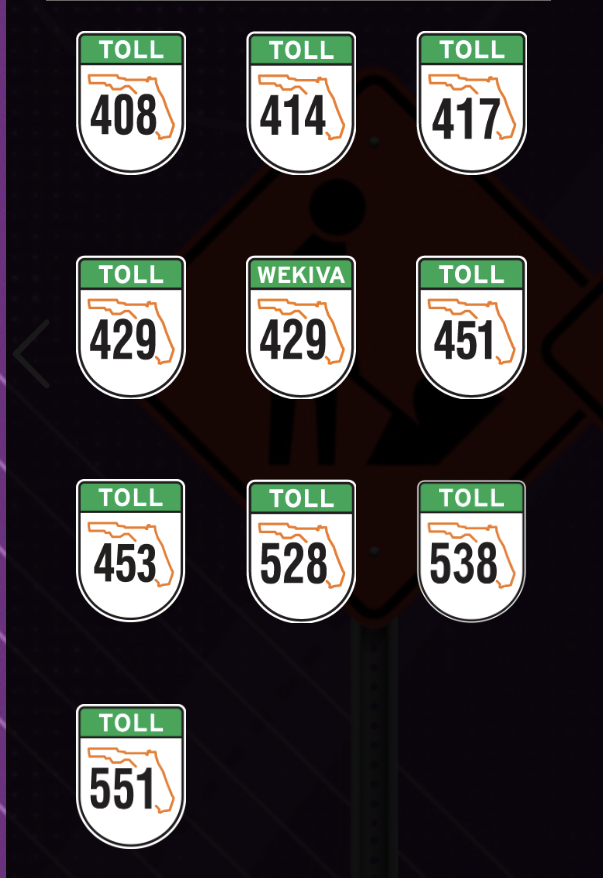Tap the Toll 429 road shield
Image resolution: width=603 pixels, height=878 pixels.
pos(131,328)
